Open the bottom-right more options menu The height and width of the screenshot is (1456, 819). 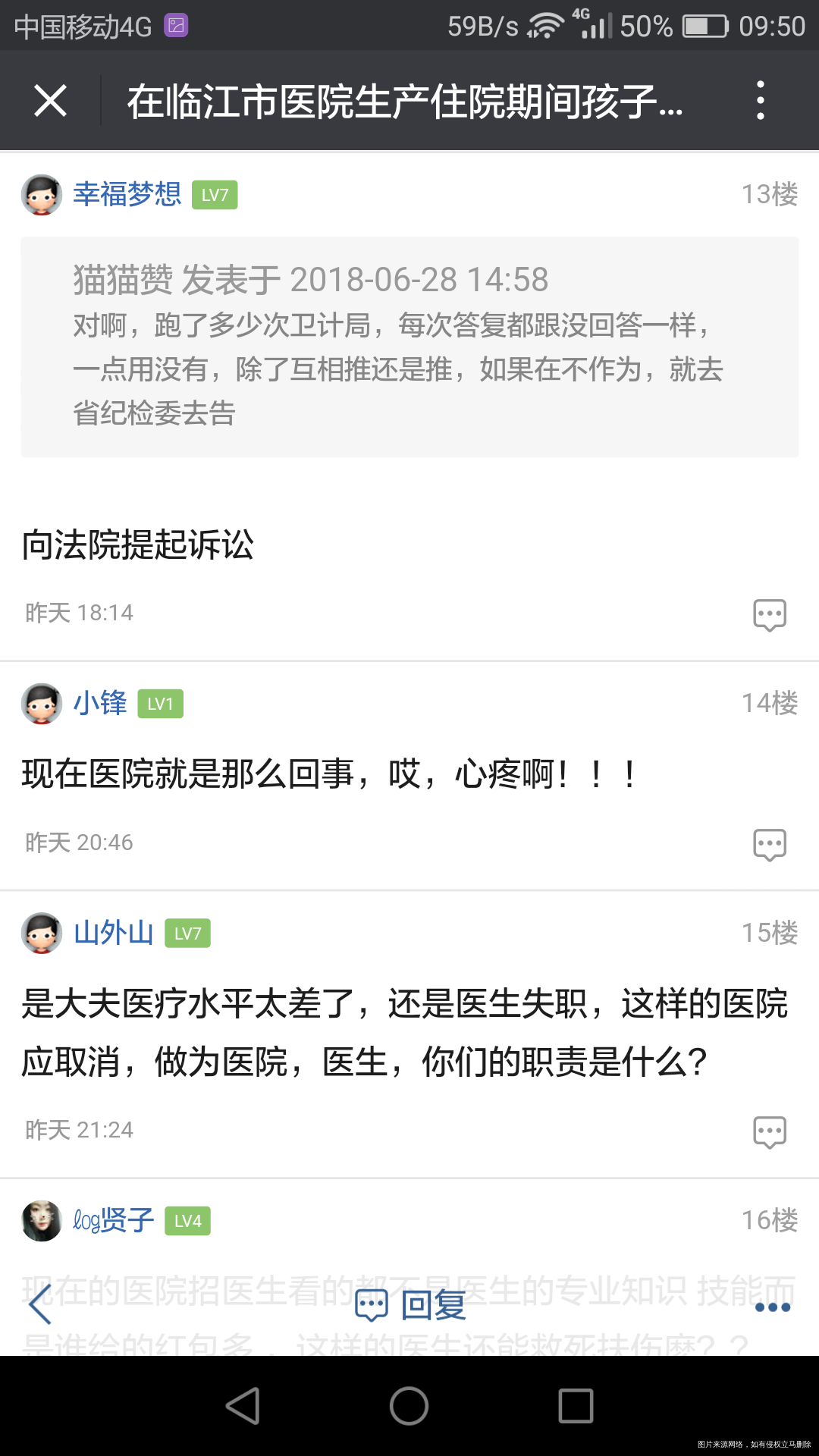771,1307
